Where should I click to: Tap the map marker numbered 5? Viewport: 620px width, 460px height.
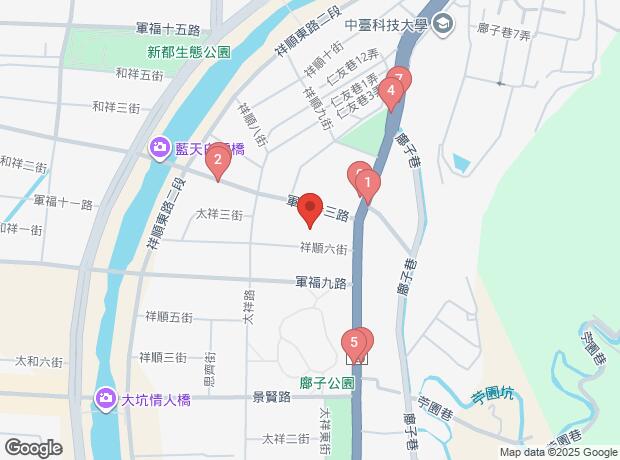coord(353,342)
